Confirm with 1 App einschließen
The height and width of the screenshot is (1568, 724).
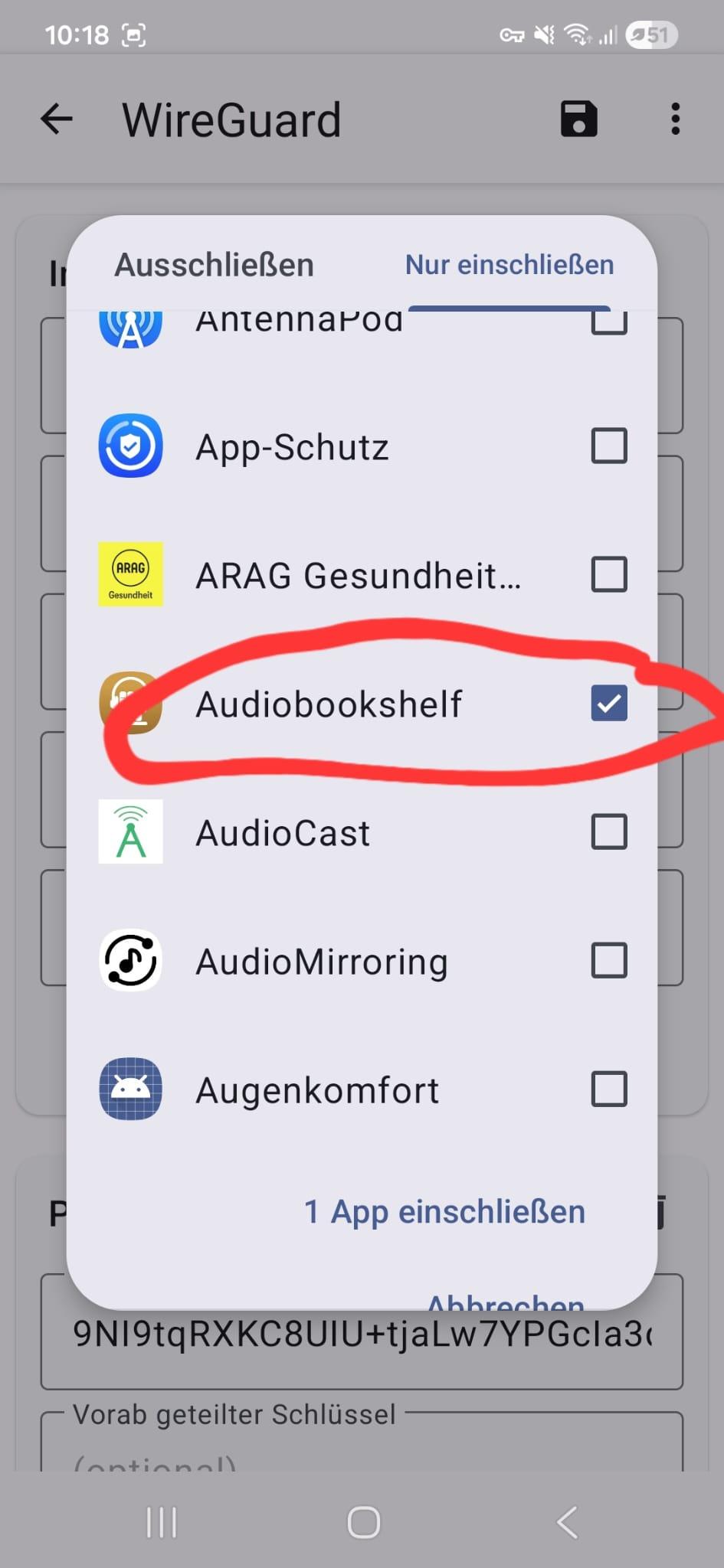pos(444,1212)
